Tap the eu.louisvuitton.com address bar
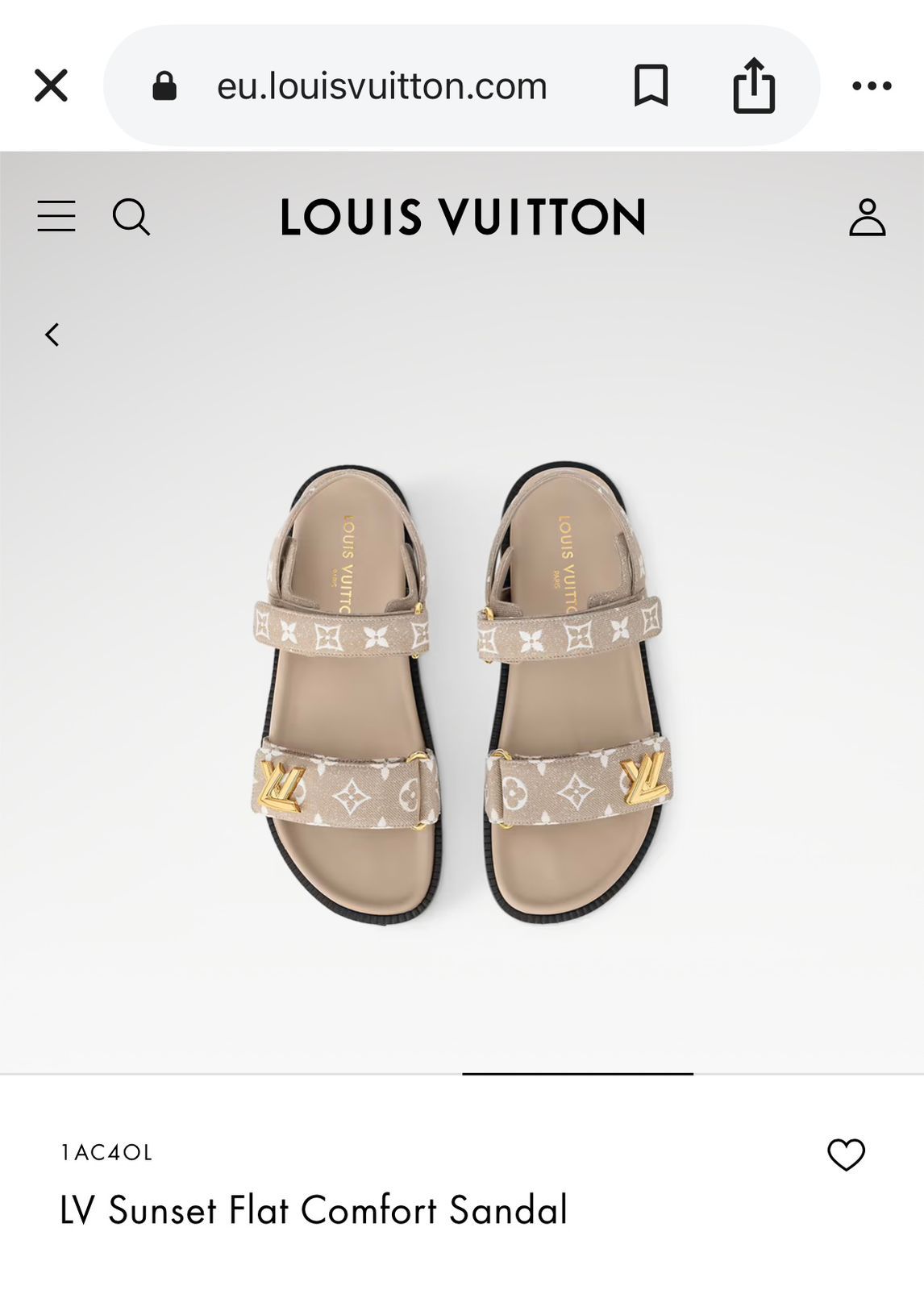Viewport: 924px width, 1290px height. 381,85
